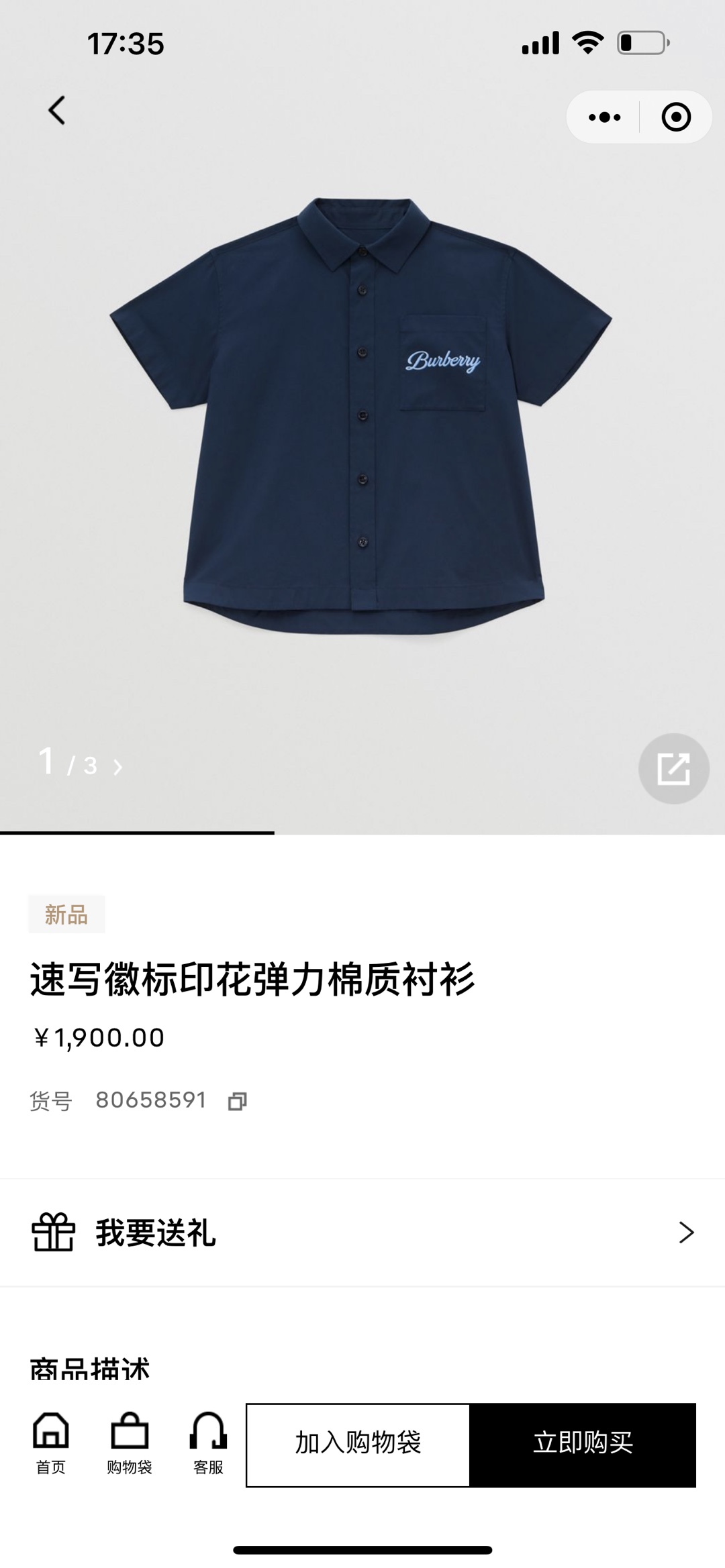Close the mini program via circle icon
The image size is (725, 1568).
coord(675,117)
